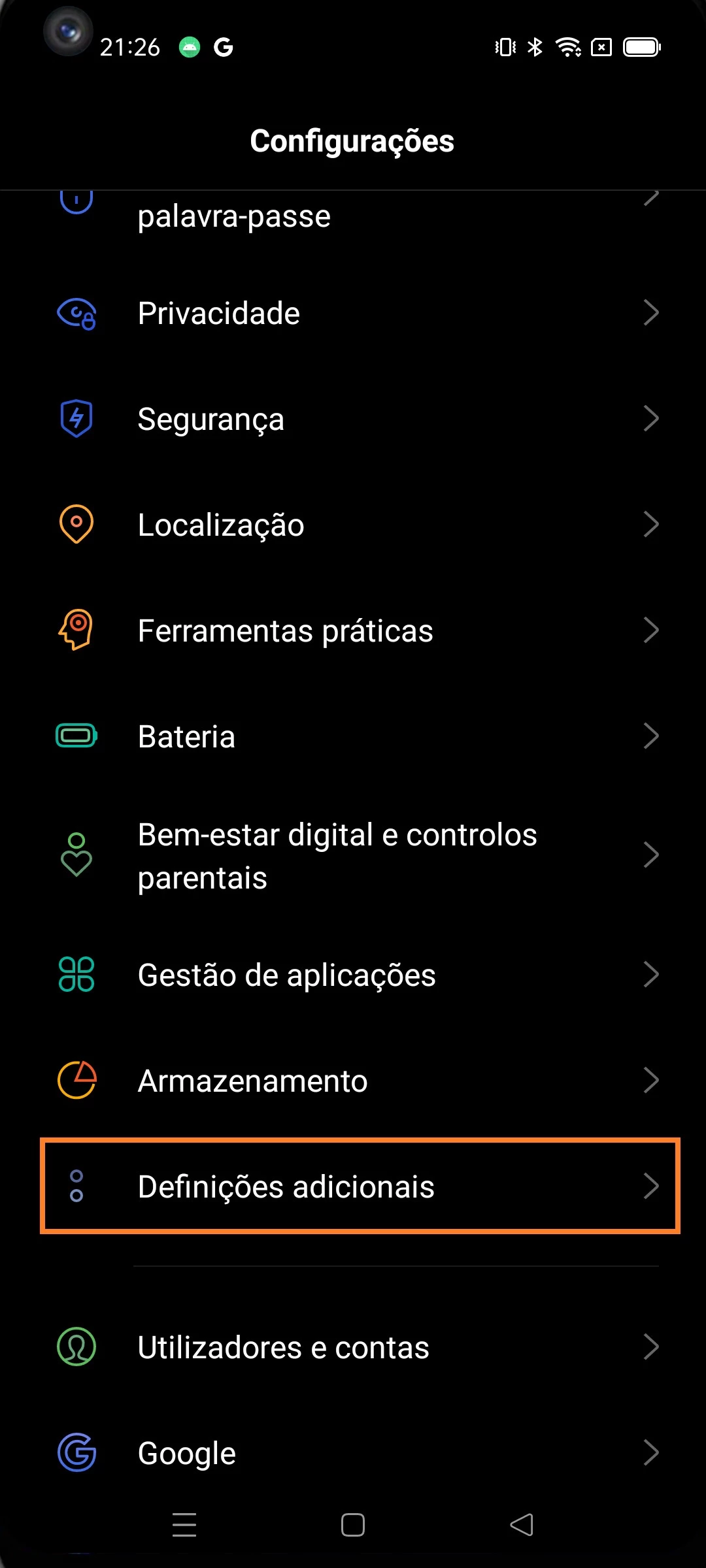Open Ferramentas práticas
The image size is (706, 1568).
point(353,631)
